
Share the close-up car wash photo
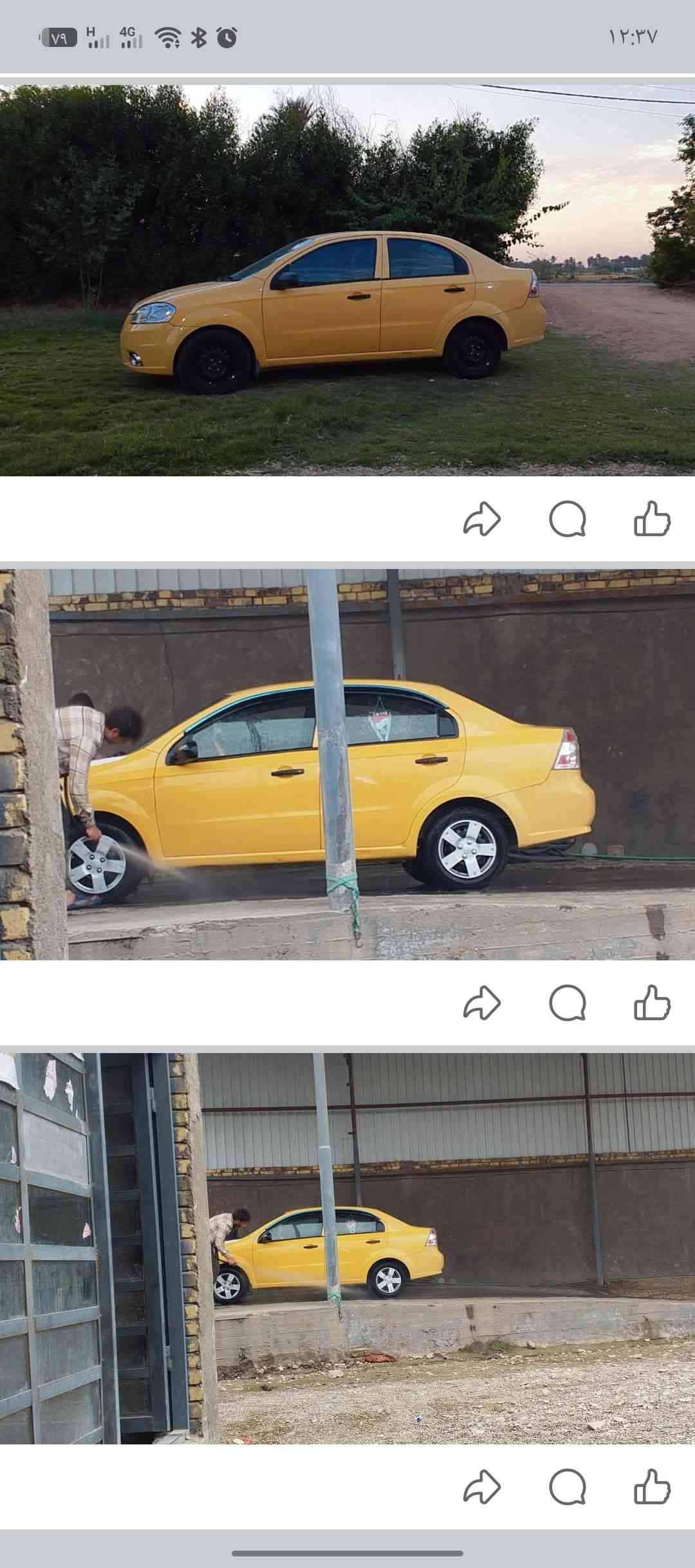click(x=481, y=1003)
